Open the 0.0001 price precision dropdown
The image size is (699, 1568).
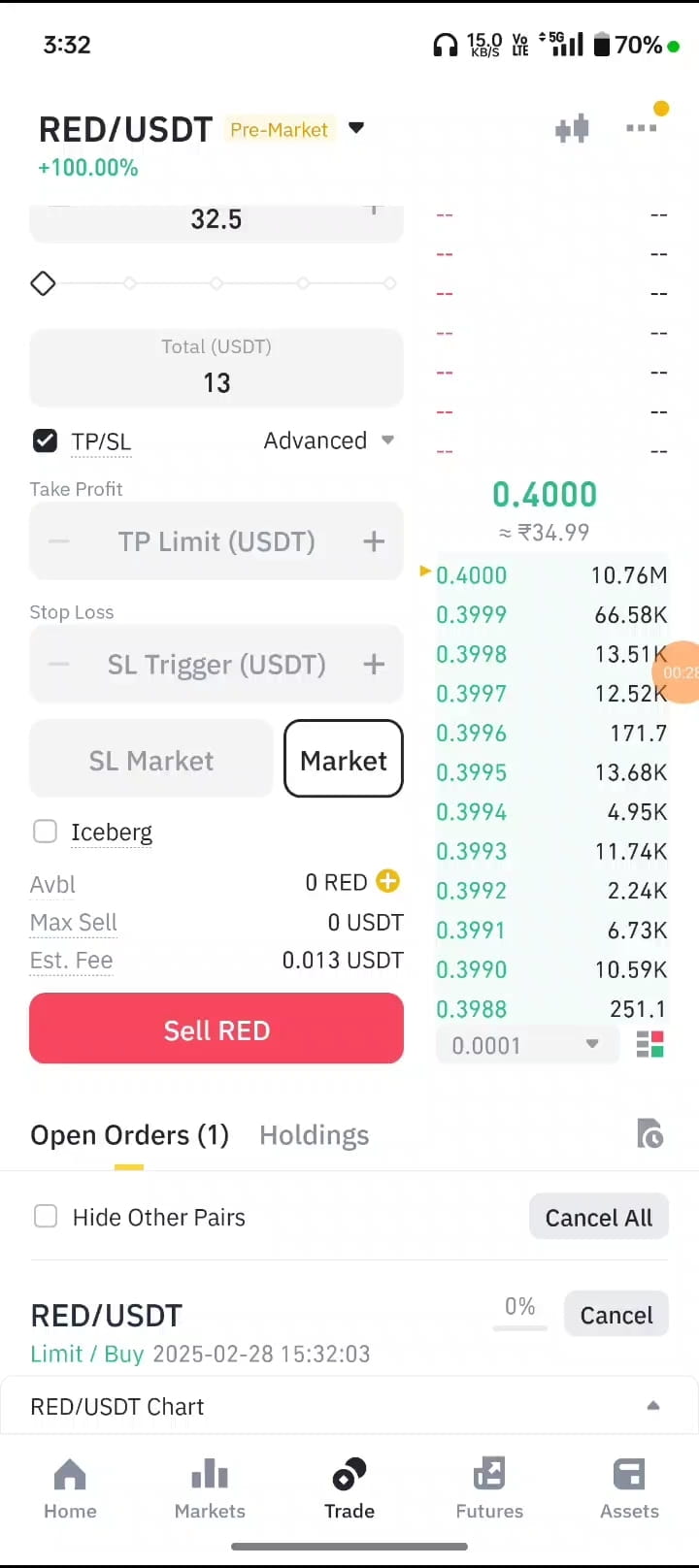[x=527, y=1044]
